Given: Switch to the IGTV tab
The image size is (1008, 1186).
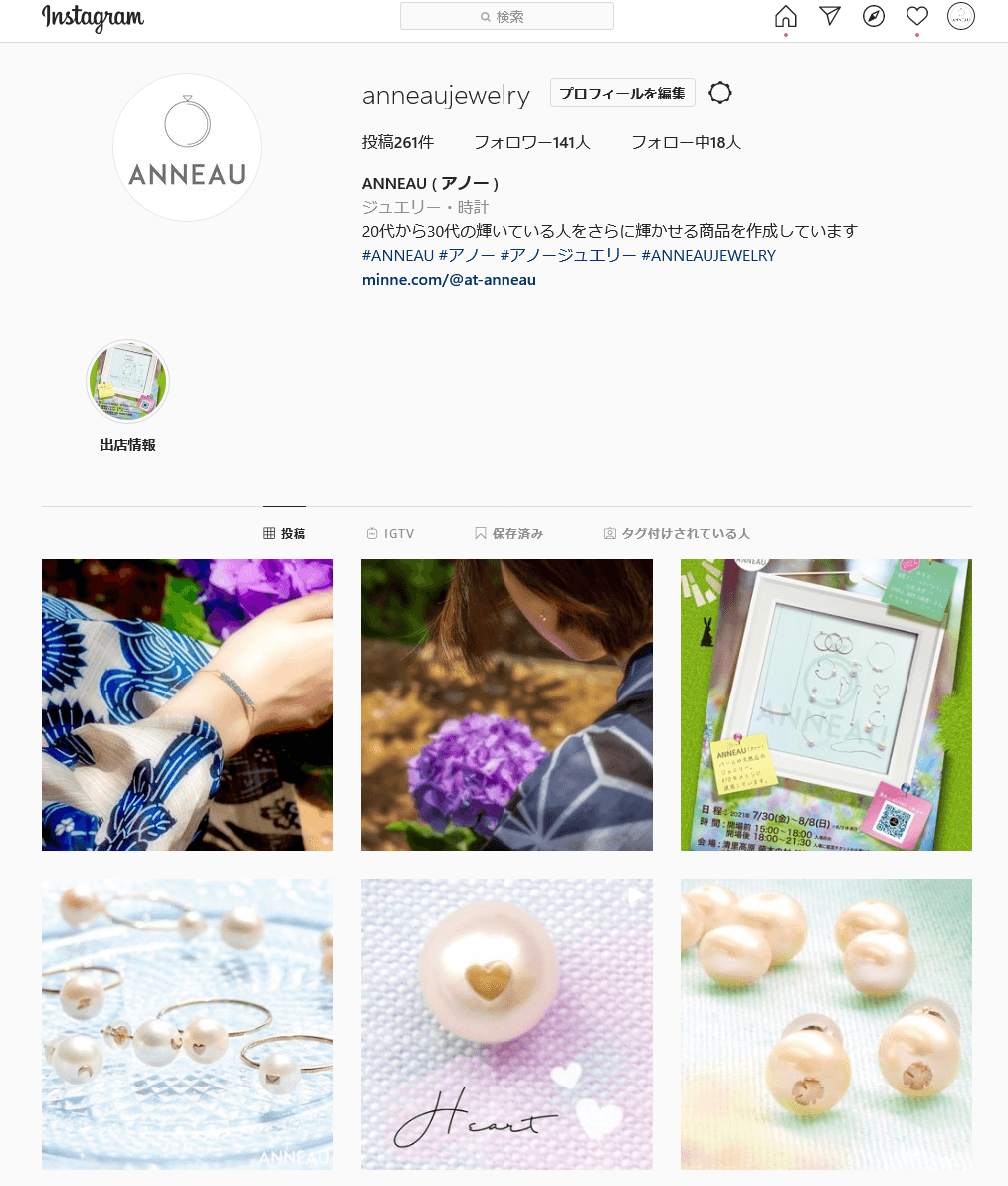Looking at the screenshot, I should pyautogui.click(x=390, y=534).
